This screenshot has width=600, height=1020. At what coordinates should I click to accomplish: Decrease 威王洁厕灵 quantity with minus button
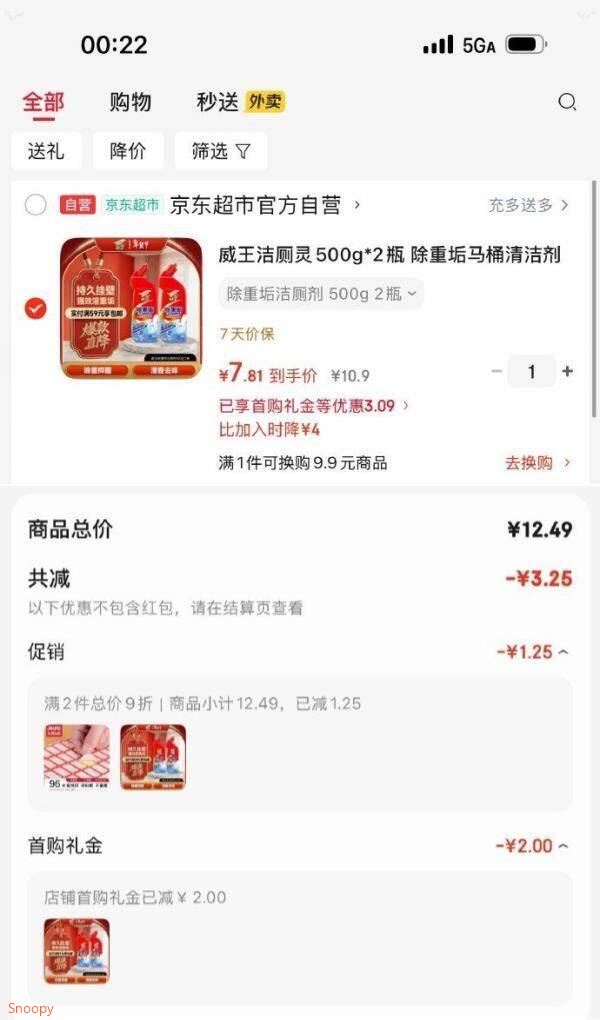pyautogui.click(x=496, y=371)
